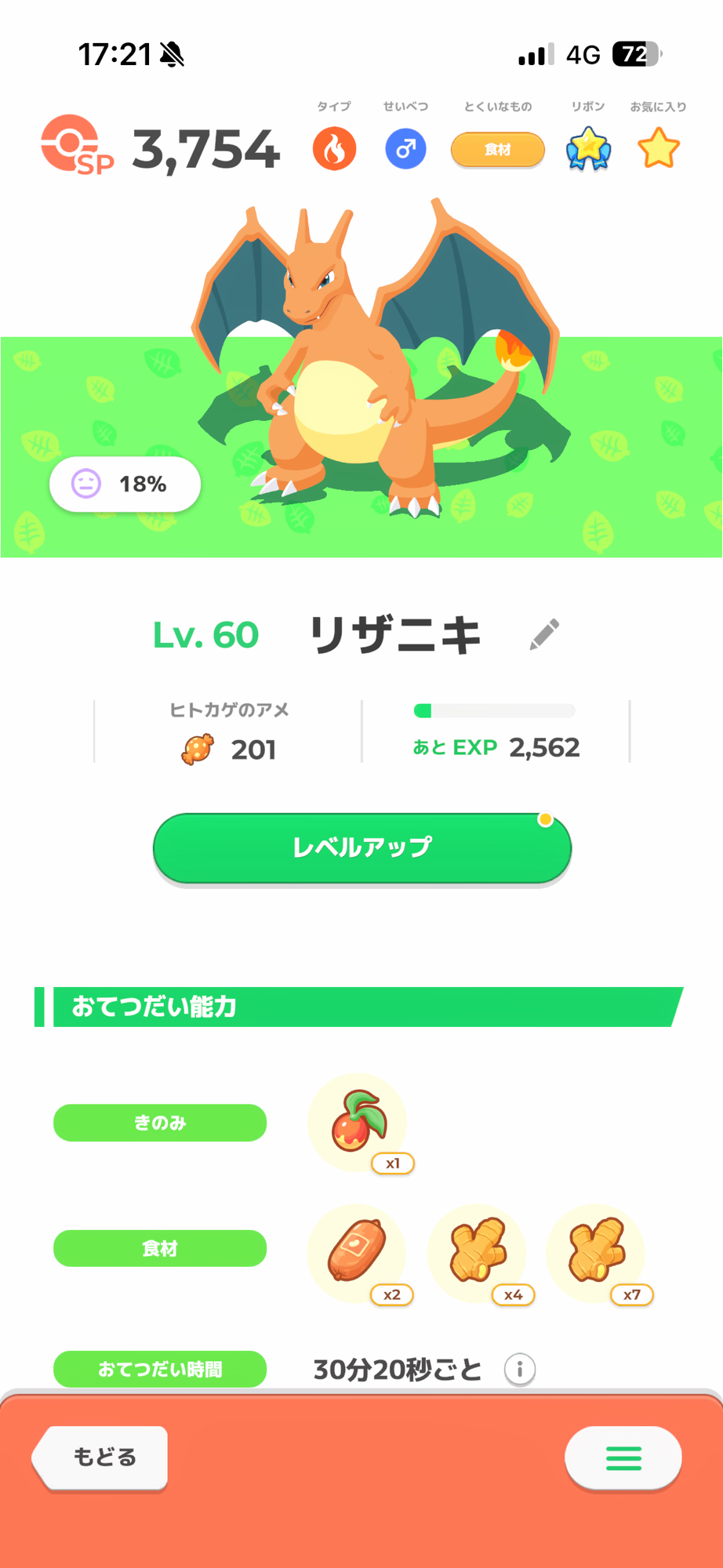723x1568 pixels.
Task: Tap the 食材 specialty badge
Action: click(x=497, y=149)
